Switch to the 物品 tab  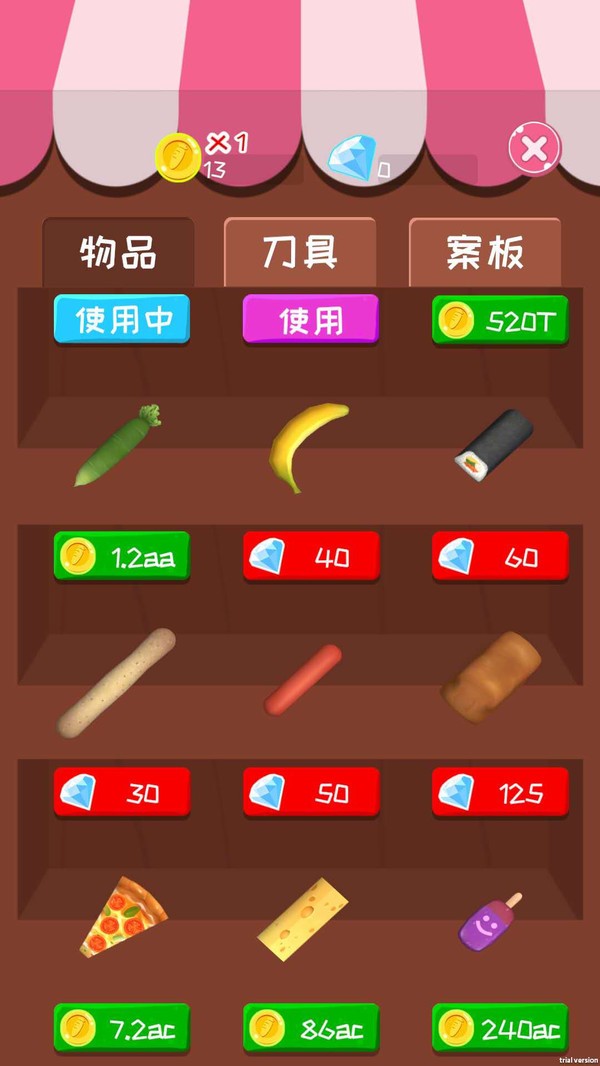[x=119, y=253]
